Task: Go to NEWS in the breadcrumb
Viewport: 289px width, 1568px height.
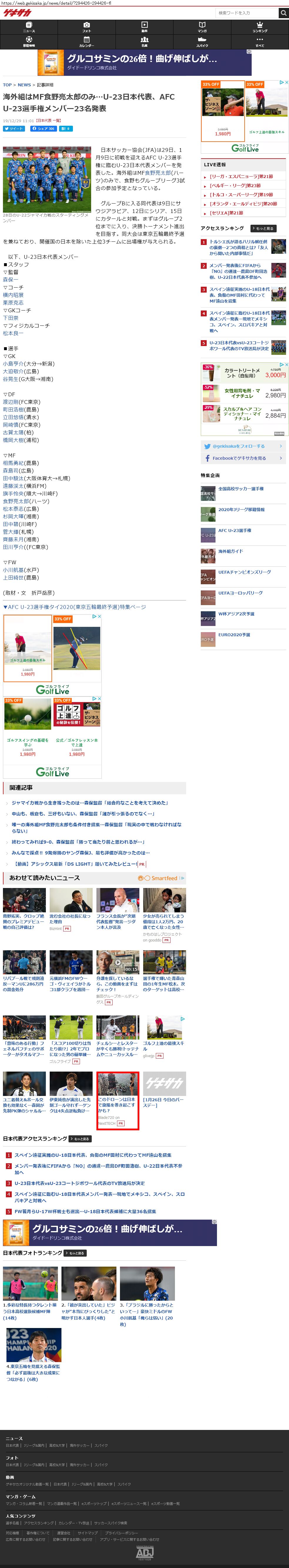Action: click(24, 85)
